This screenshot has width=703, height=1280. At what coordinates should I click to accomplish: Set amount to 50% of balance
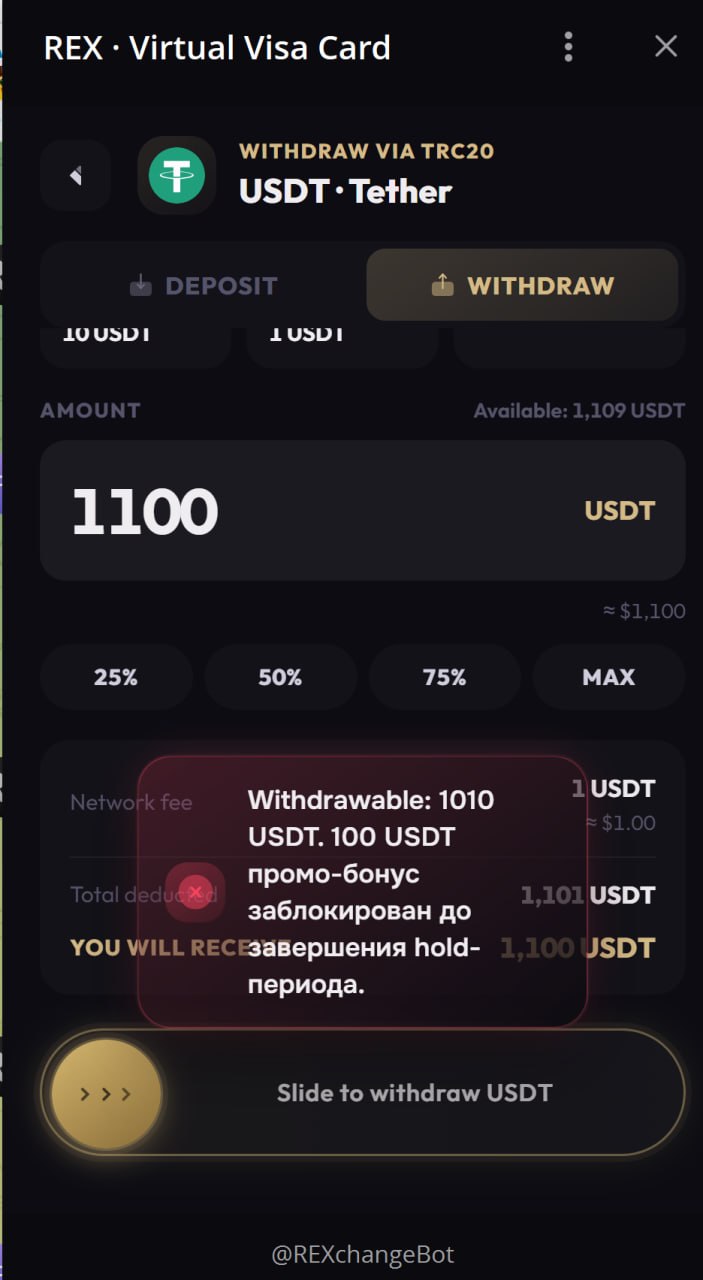click(280, 677)
